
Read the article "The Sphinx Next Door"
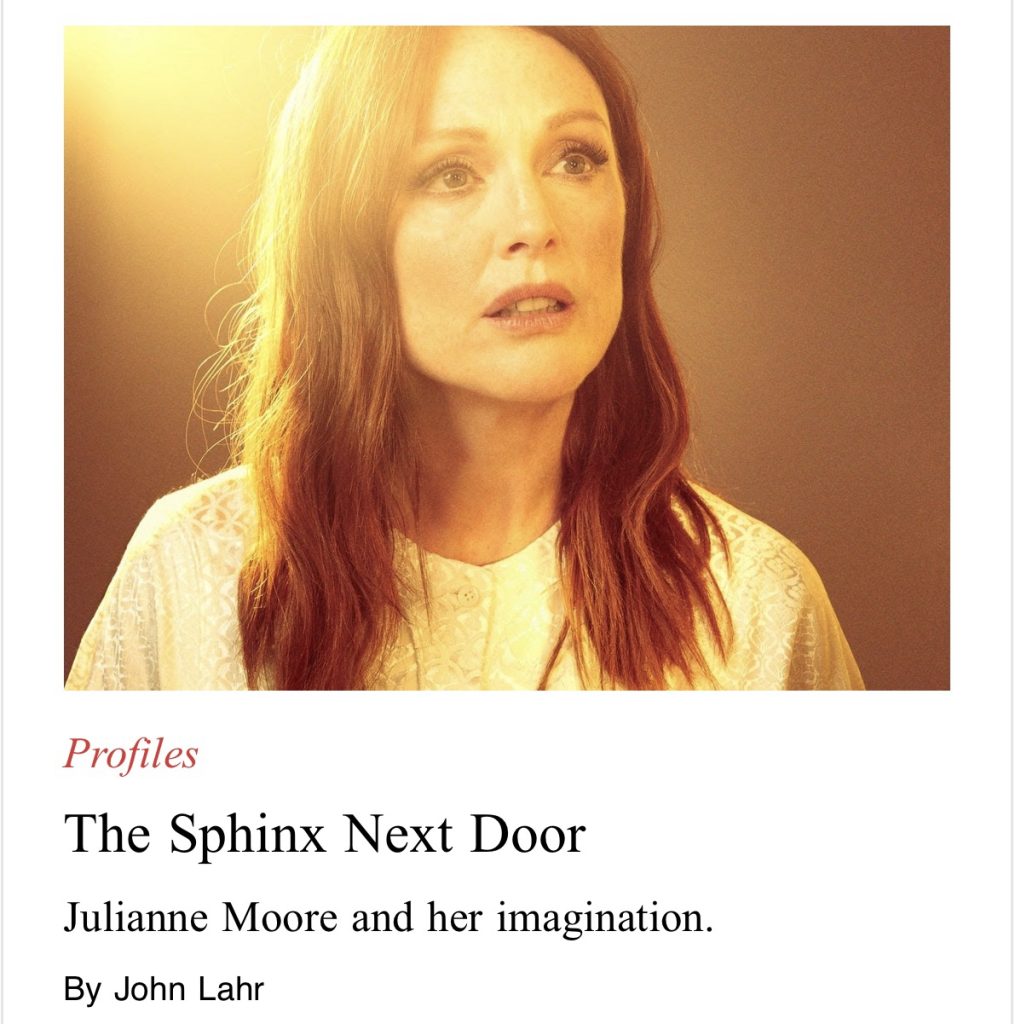coord(325,833)
